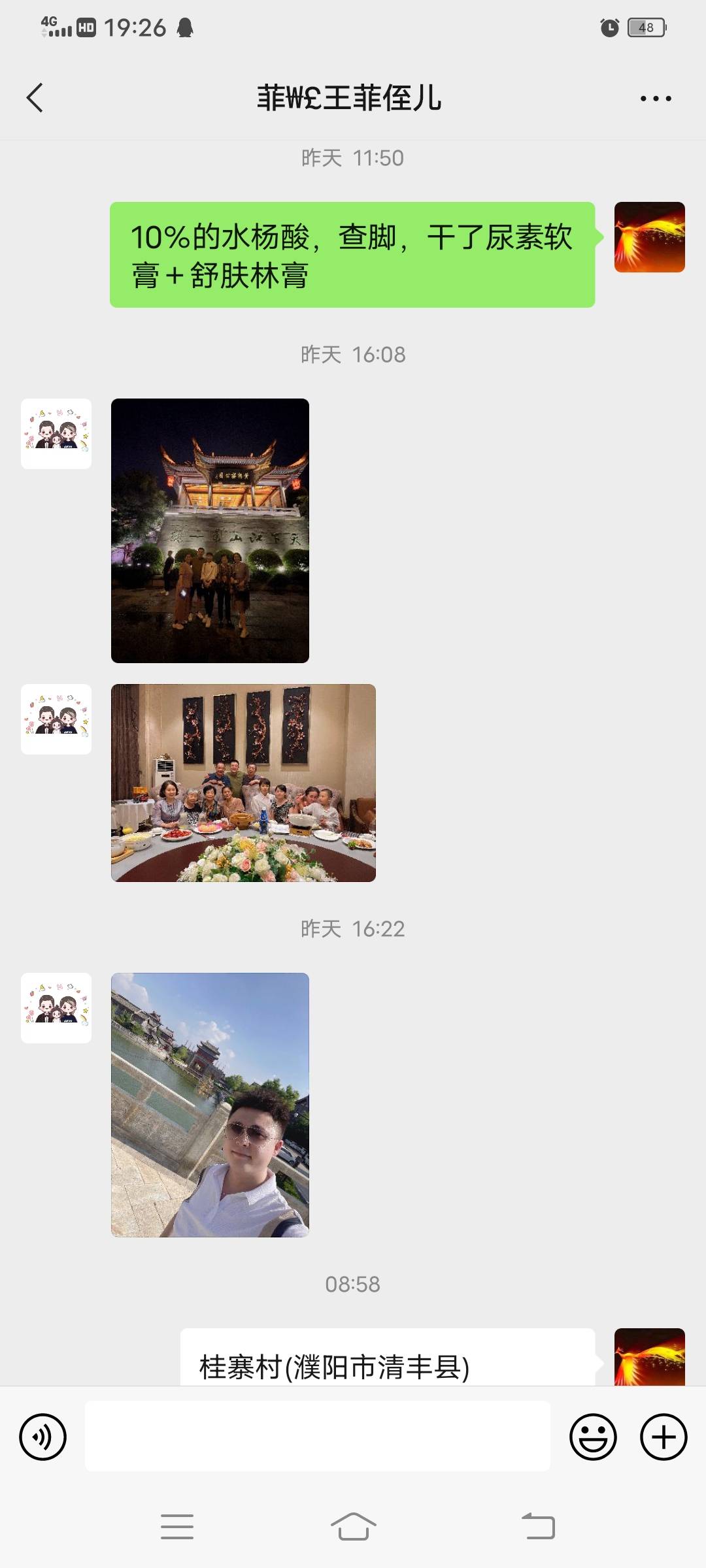Open the chat info overflow menu
The height and width of the screenshot is (1568, 706).
[655, 99]
